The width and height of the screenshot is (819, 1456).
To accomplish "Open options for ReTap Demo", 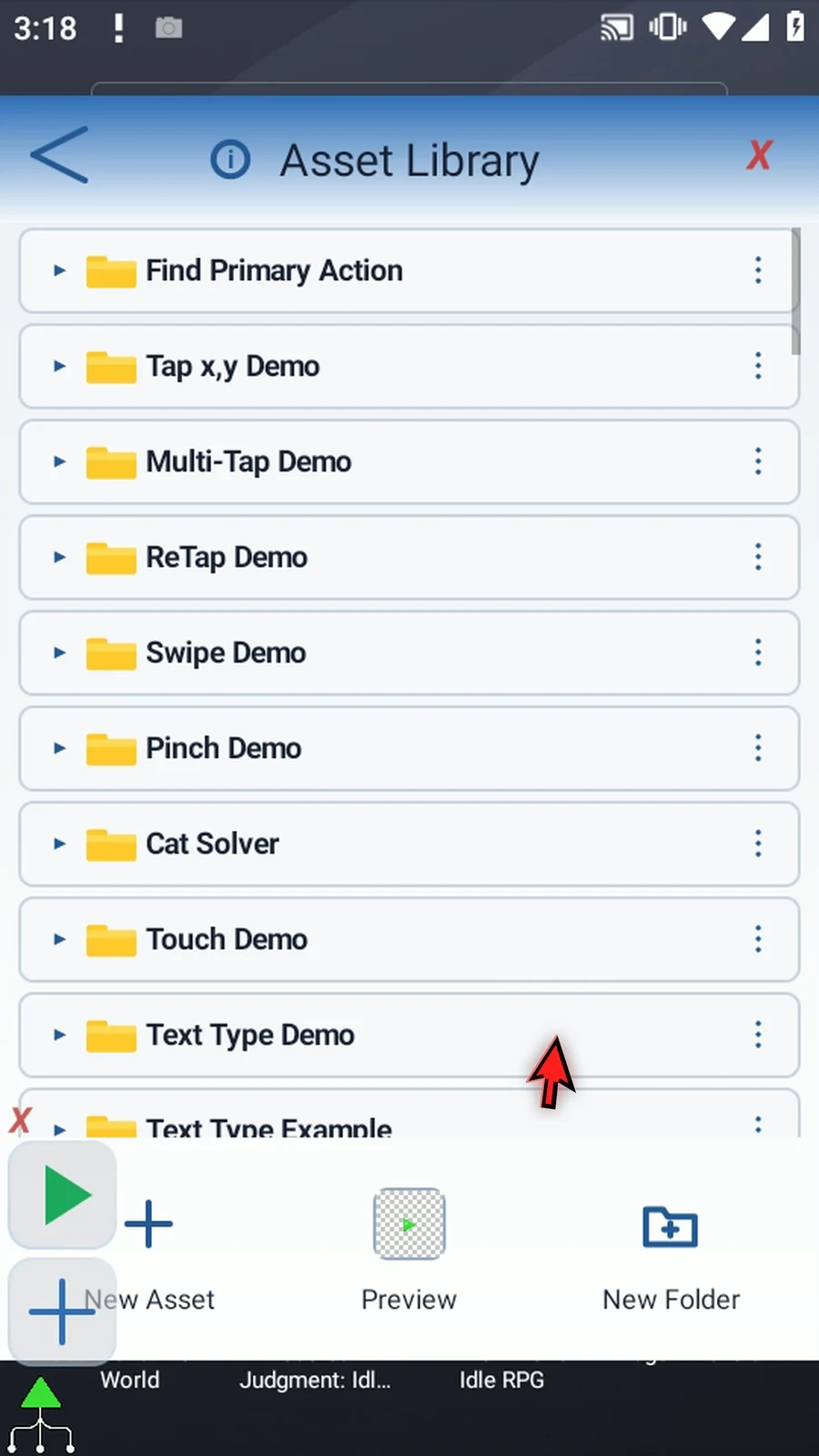I will [x=758, y=557].
